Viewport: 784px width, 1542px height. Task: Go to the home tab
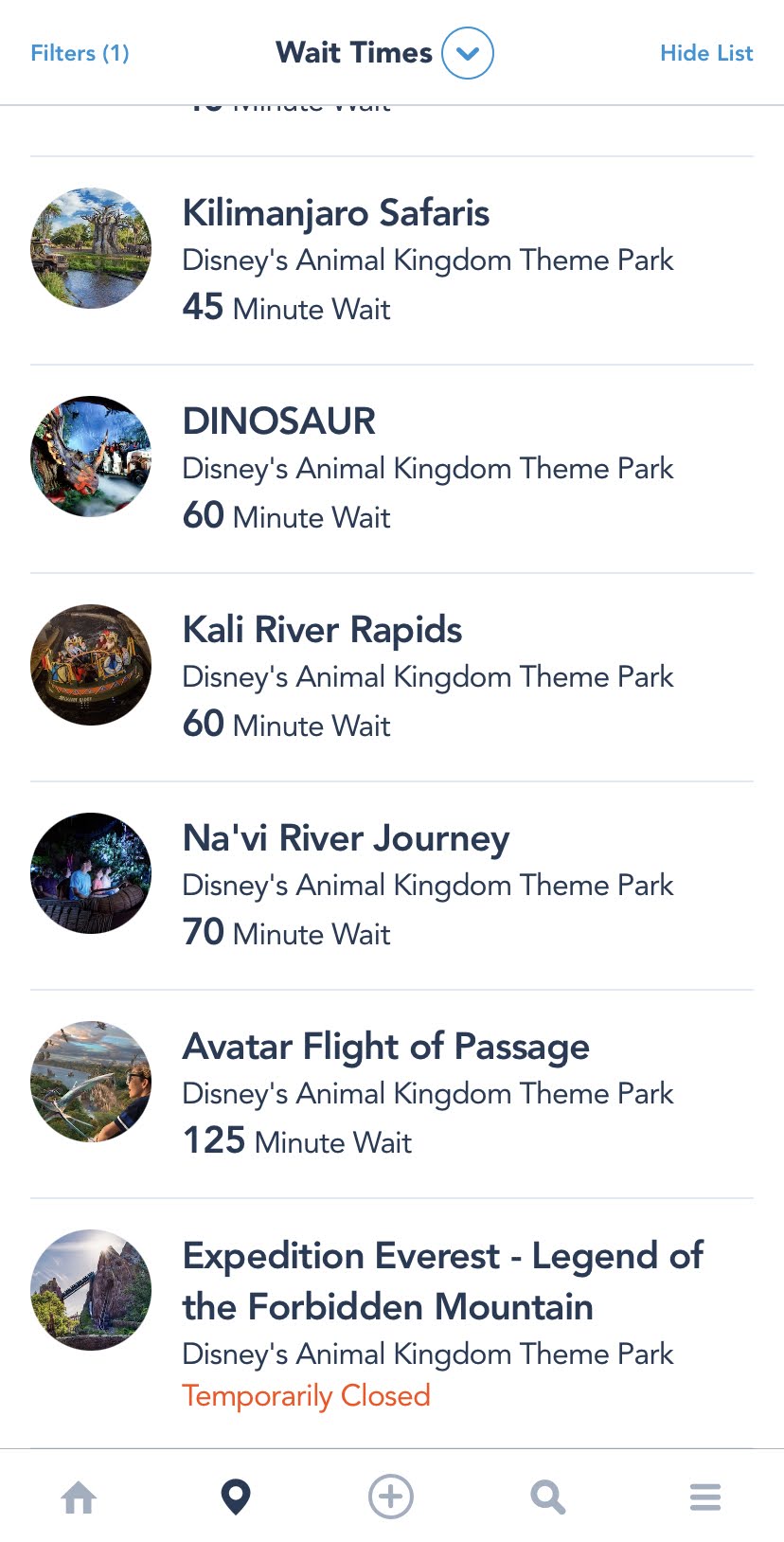coord(79,1497)
